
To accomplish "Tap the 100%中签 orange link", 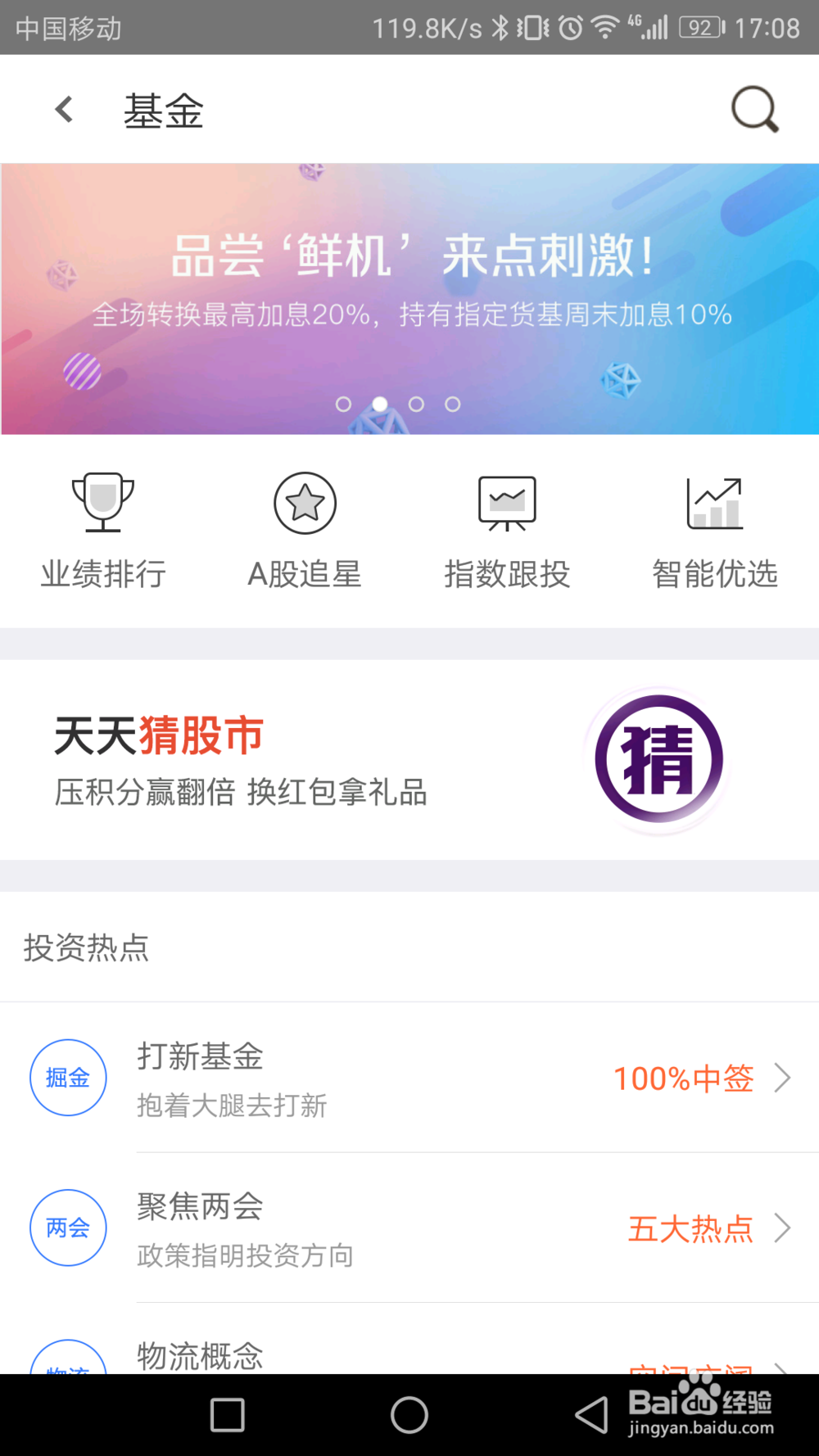I will [685, 1078].
